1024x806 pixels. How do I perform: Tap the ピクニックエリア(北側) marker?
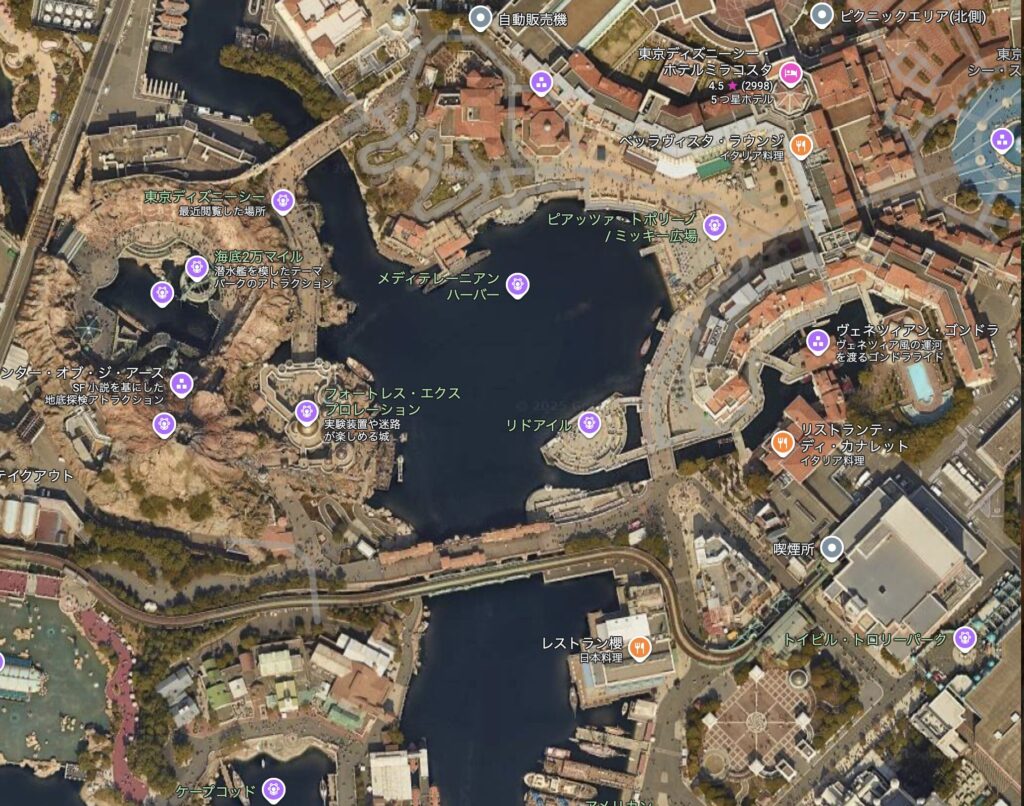tap(821, 14)
